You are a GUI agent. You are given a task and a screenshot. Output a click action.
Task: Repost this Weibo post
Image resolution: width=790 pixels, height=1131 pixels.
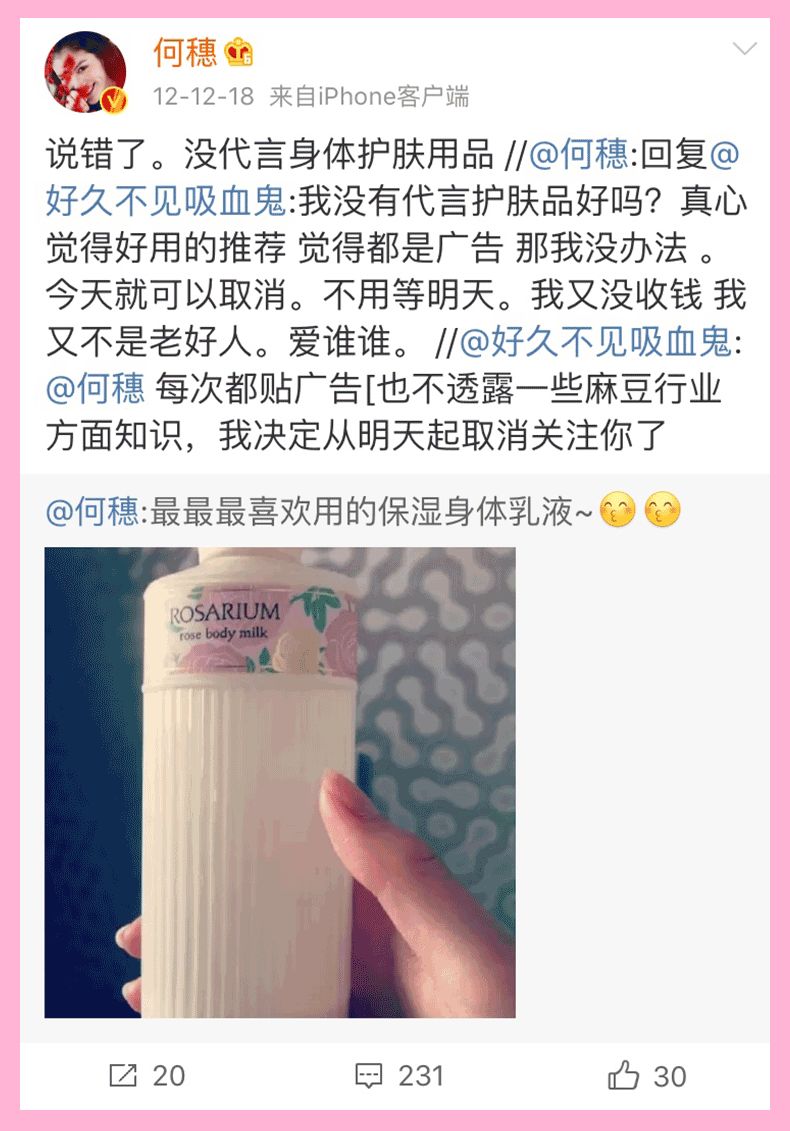pos(147,1076)
